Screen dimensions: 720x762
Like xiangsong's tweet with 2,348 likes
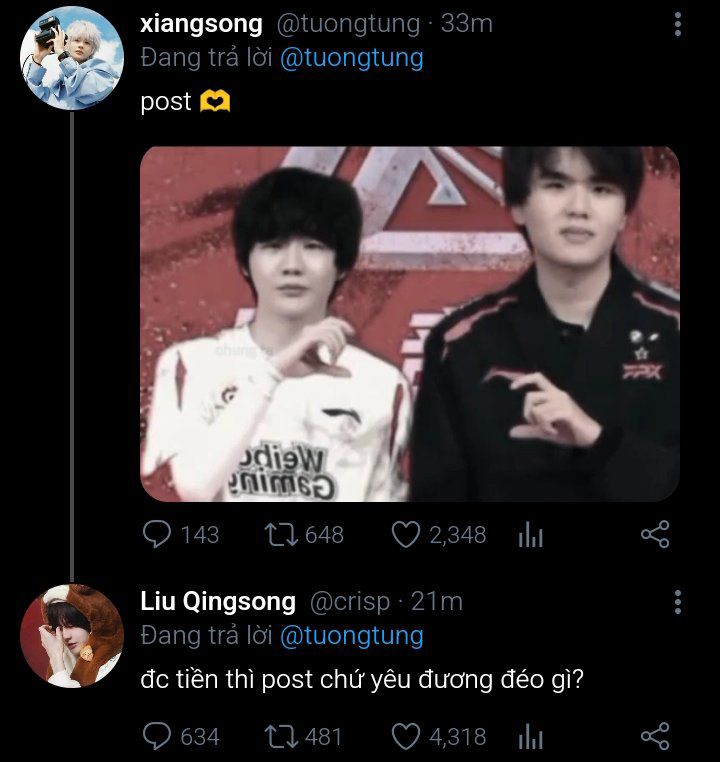[405, 535]
